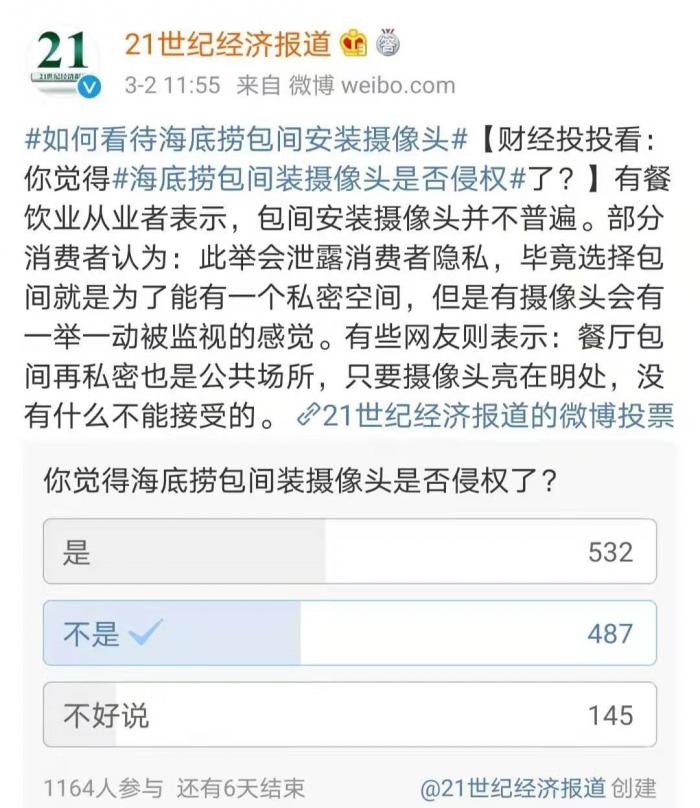Select poll option 不是
The height and width of the screenshot is (808, 700).
(349, 633)
